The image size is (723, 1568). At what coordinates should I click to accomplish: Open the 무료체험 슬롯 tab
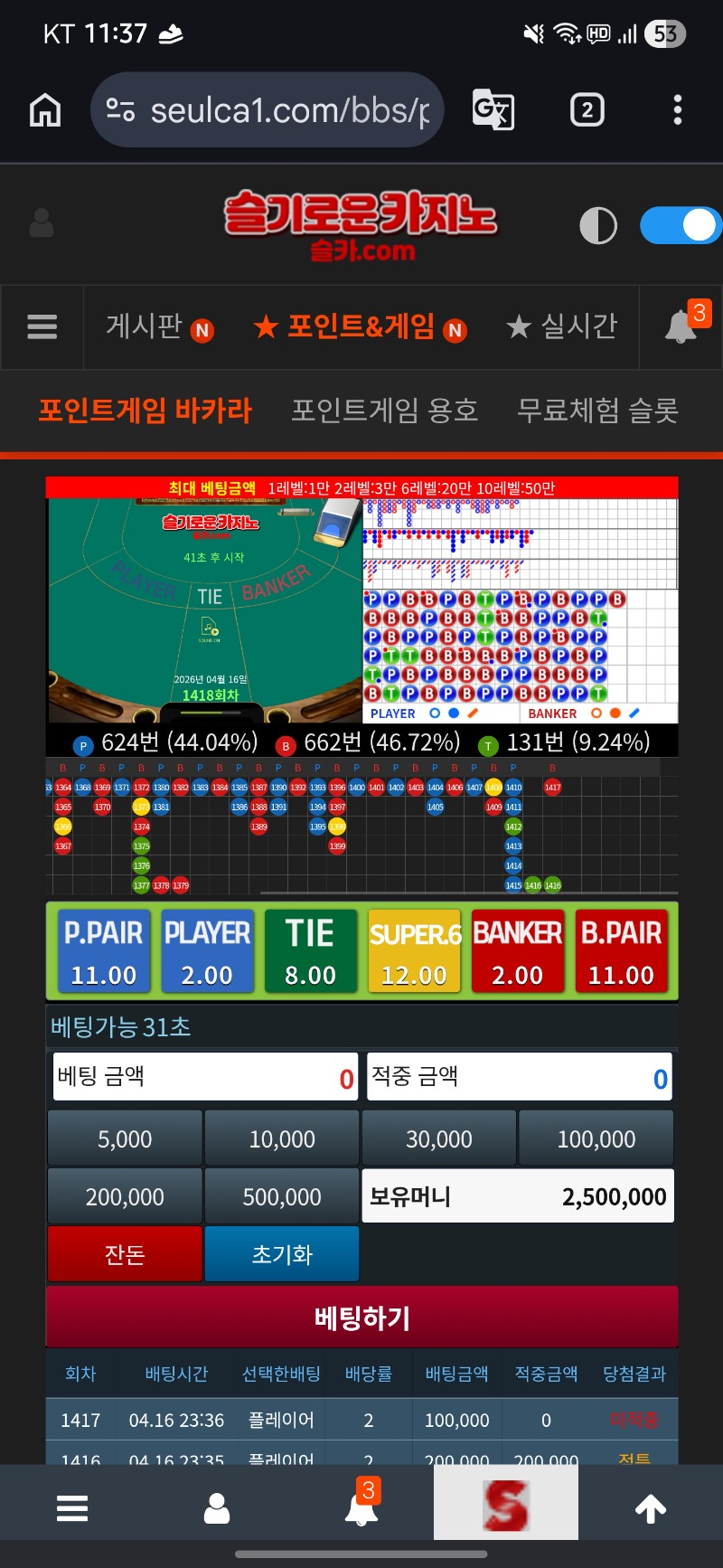[597, 411]
